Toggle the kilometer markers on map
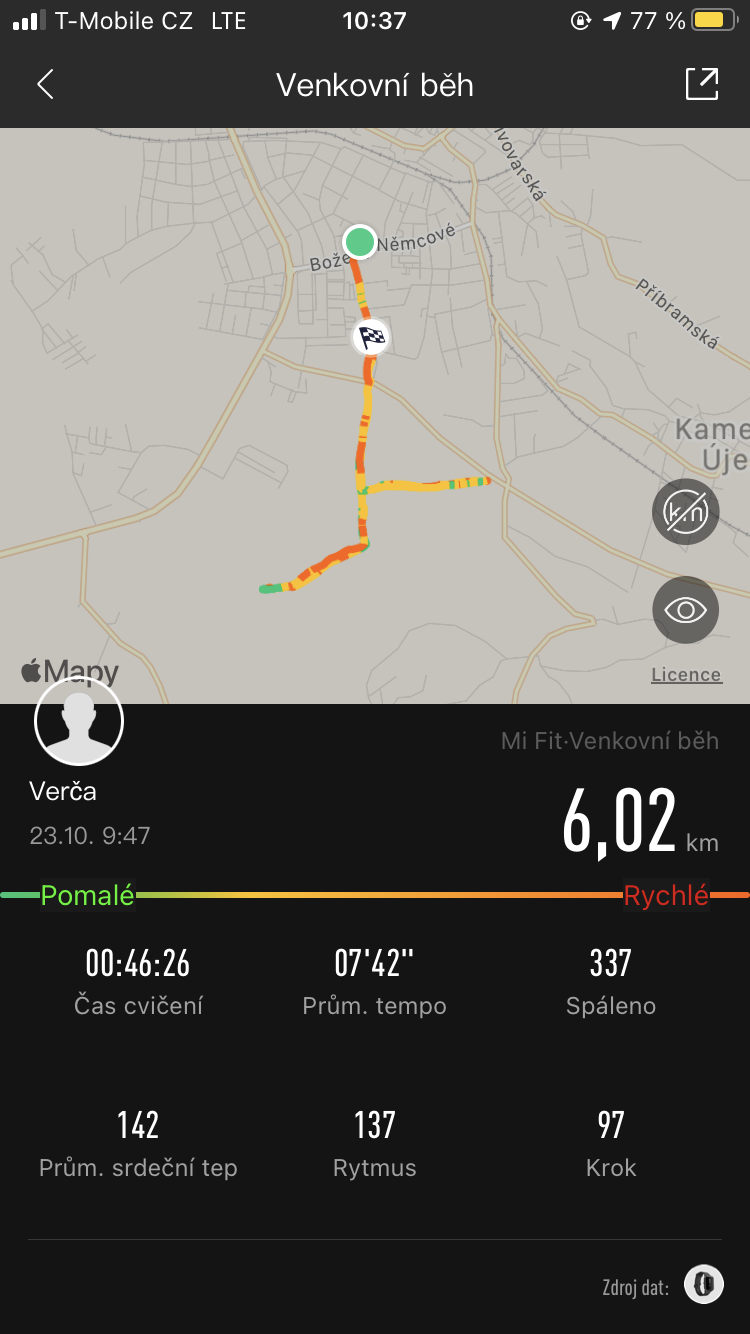This screenshot has width=750, height=1334. click(686, 512)
